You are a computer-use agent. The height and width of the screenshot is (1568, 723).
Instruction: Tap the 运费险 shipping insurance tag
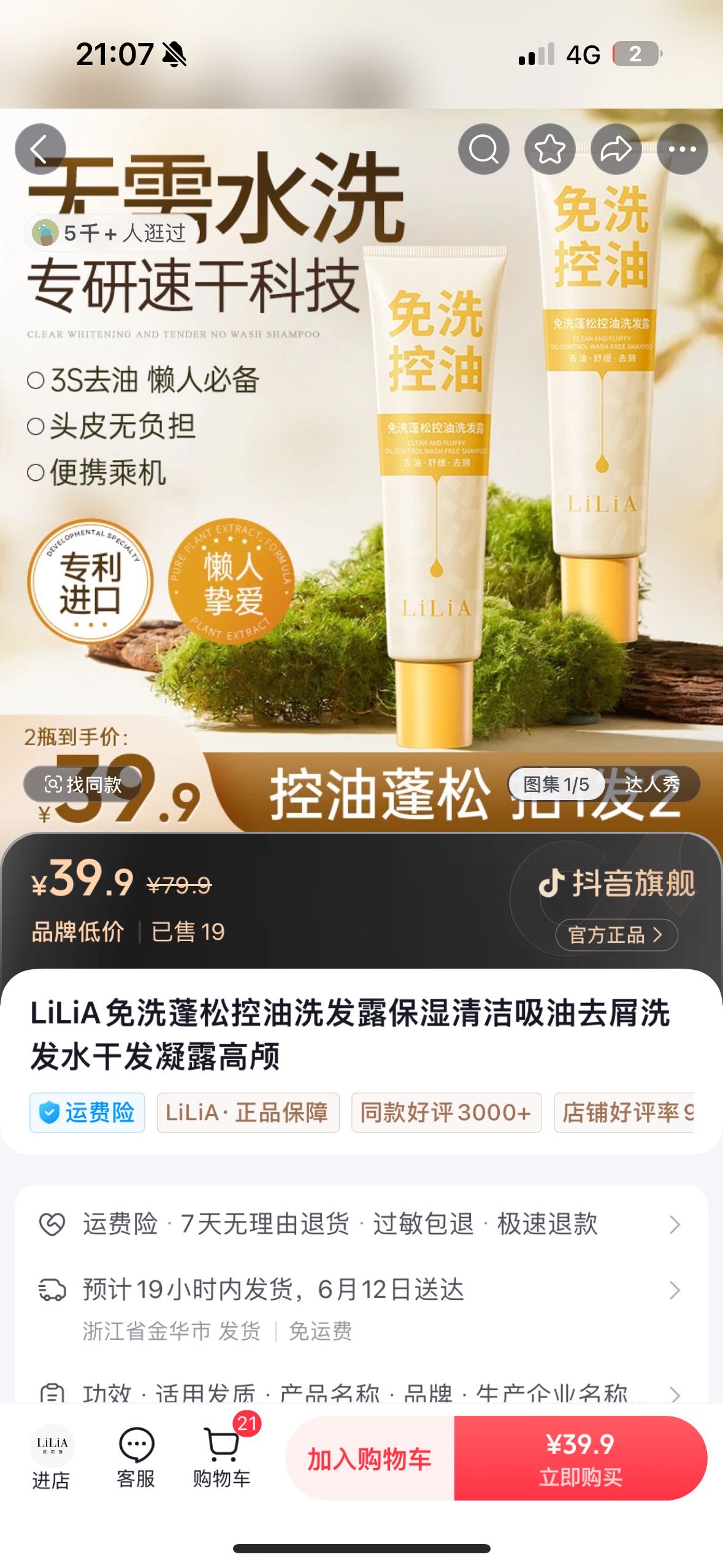[87, 1112]
